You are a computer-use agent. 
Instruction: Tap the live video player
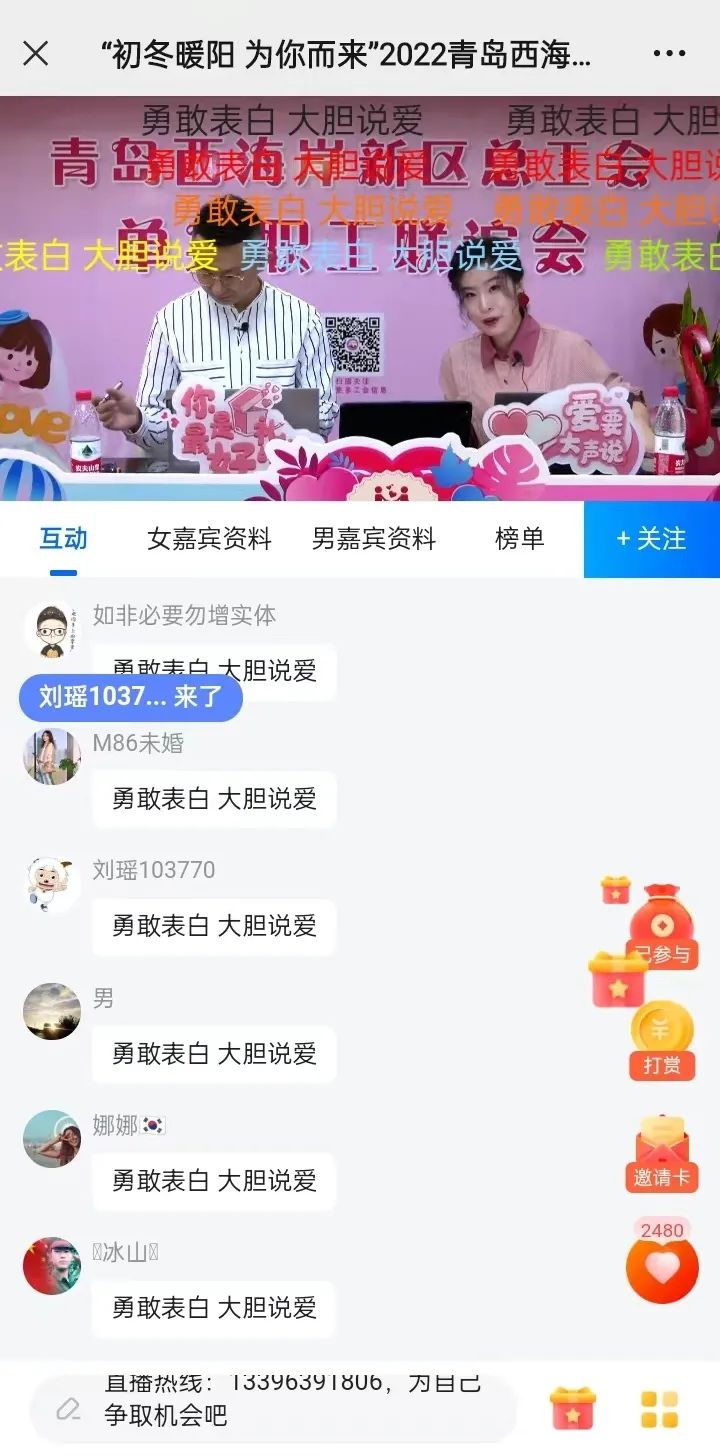click(x=360, y=298)
